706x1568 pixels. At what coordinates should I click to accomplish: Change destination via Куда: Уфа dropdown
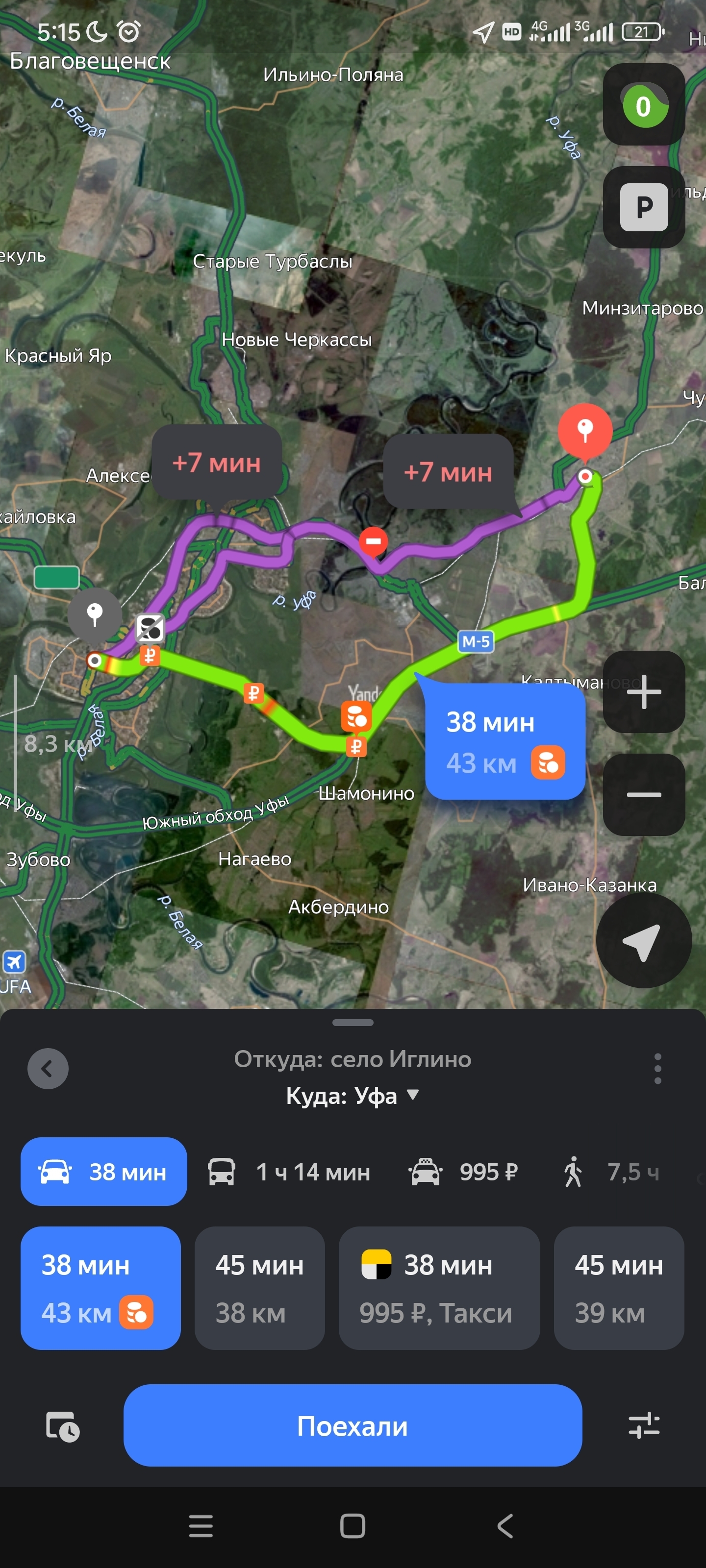pyautogui.click(x=352, y=1096)
